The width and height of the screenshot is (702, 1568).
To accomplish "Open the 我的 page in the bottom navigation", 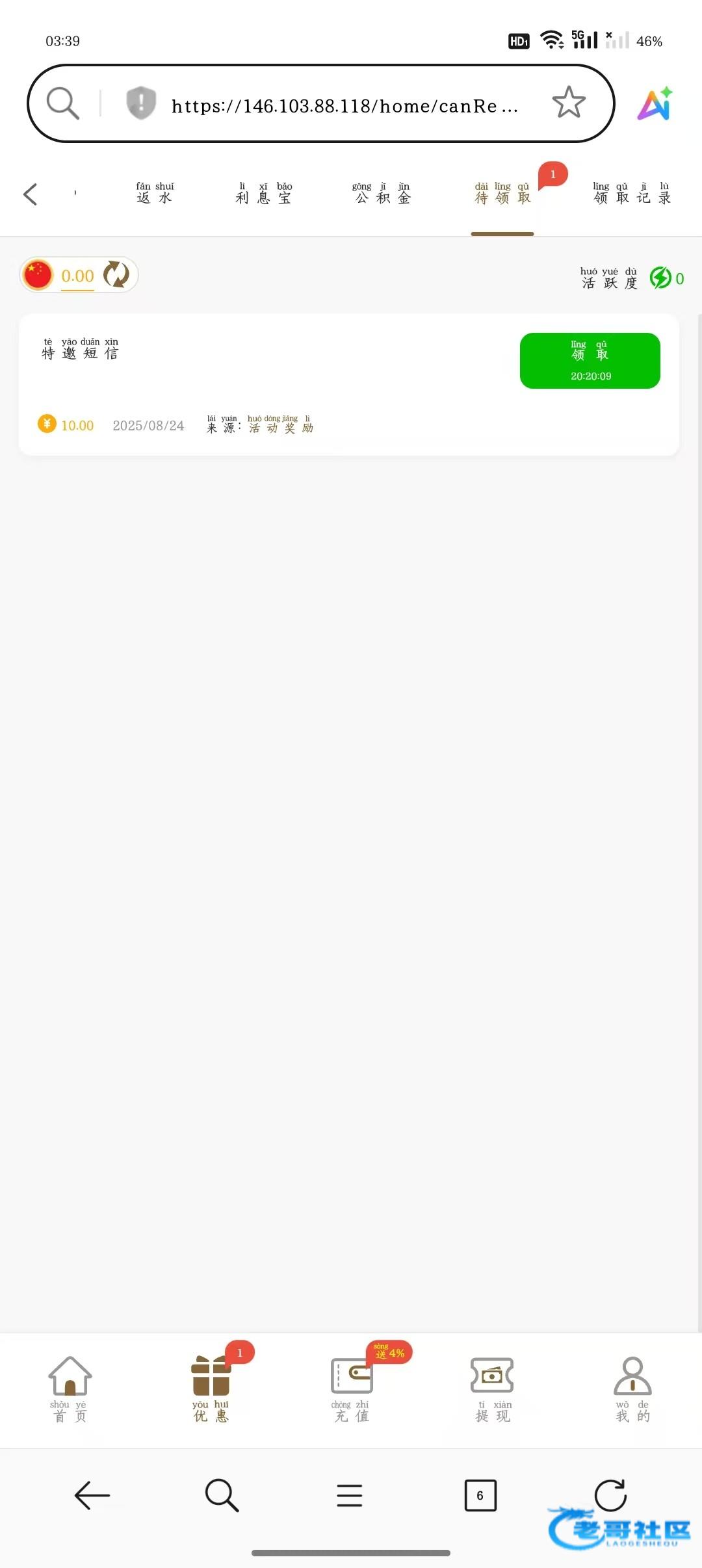I will [x=632, y=1389].
